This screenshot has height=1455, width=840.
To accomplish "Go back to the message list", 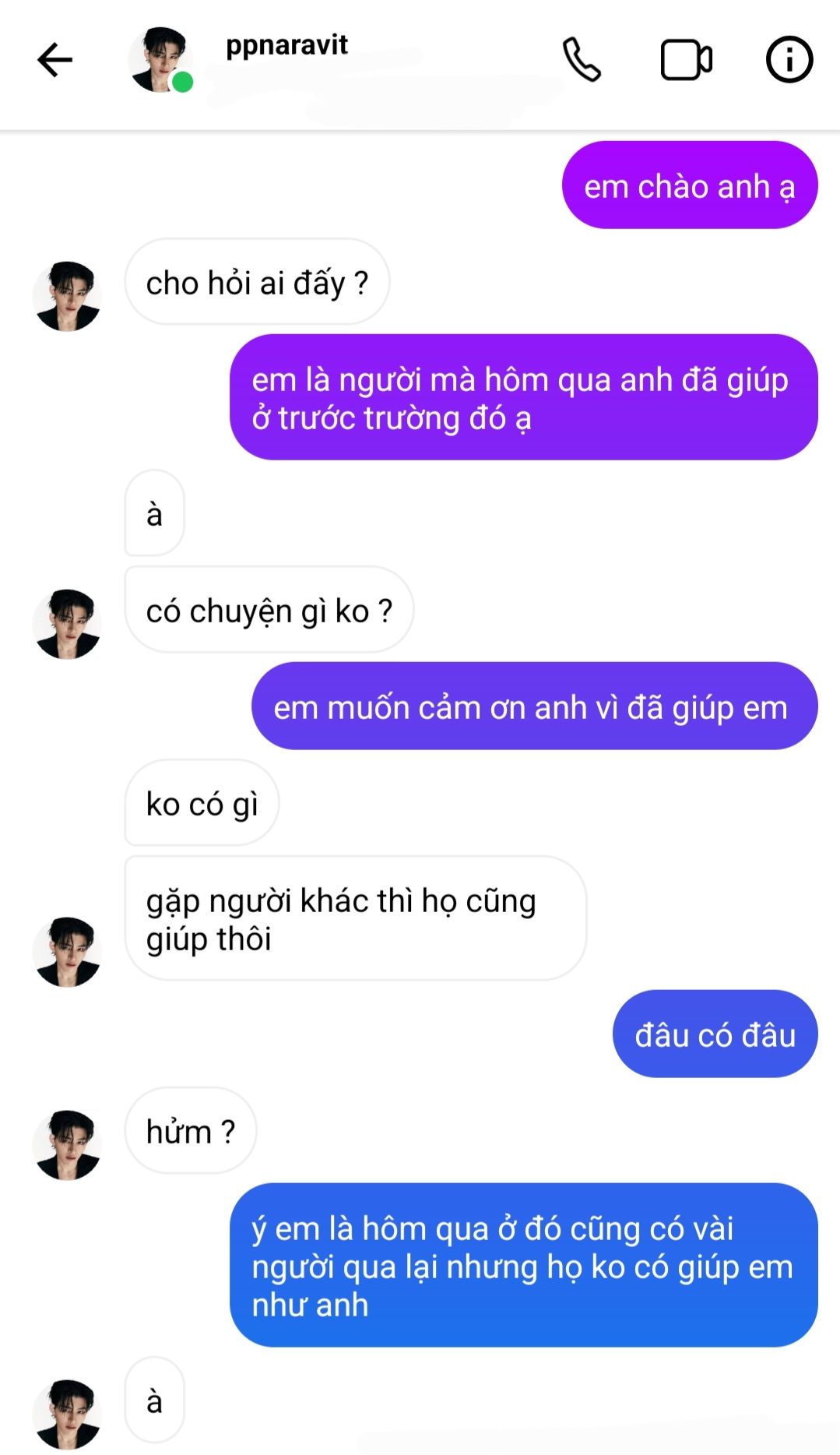I will click(54, 60).
